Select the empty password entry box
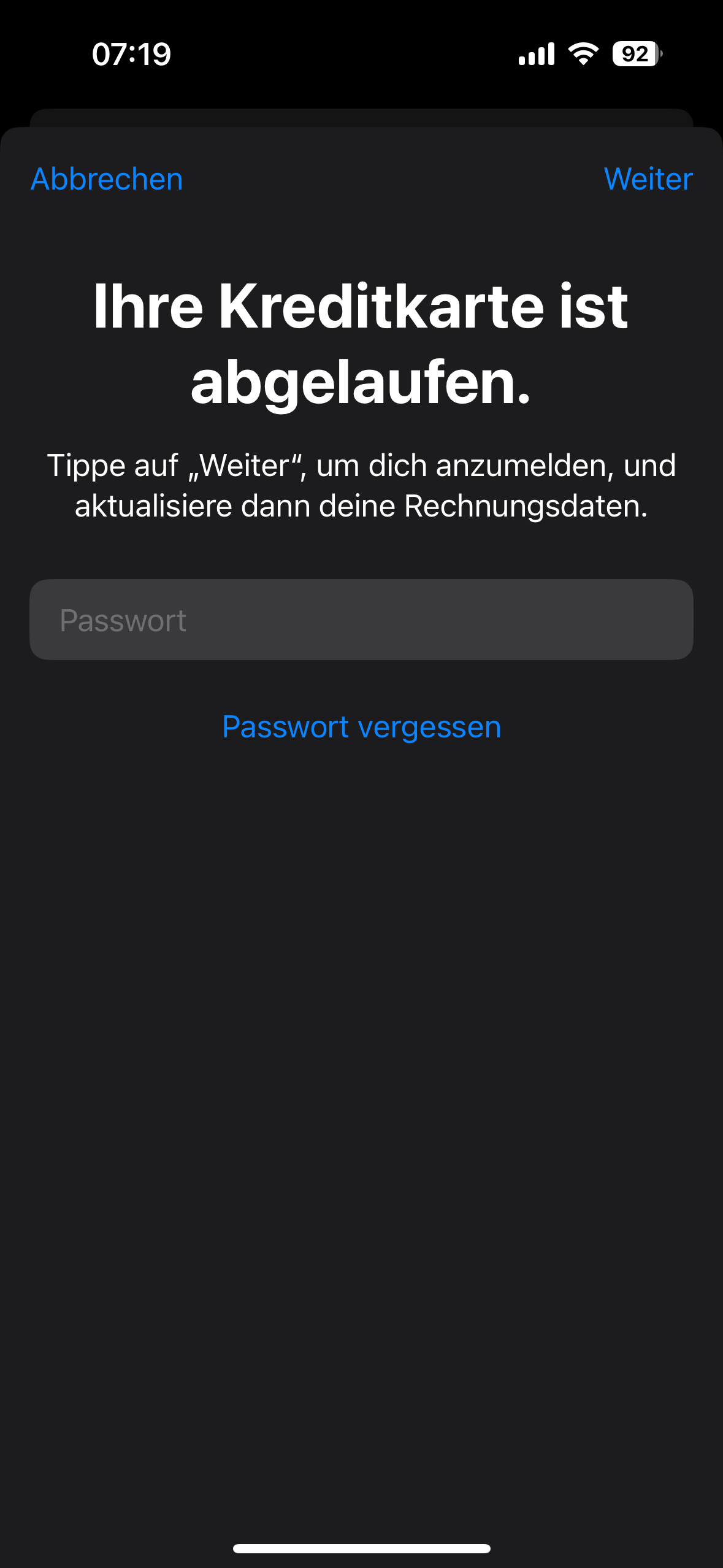The width and height of the screenshot is (723, 1568). click(362, 619)
